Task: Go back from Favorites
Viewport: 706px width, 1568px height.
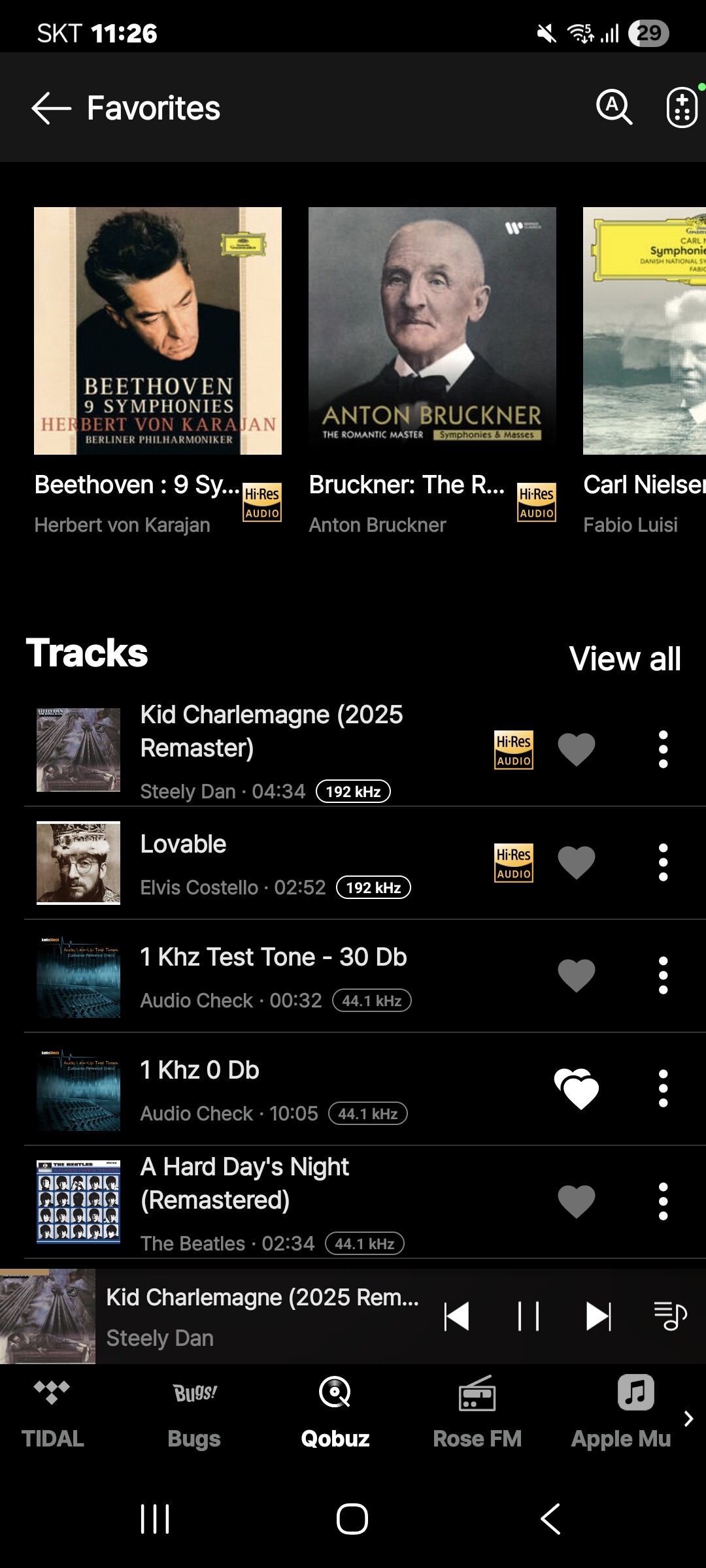Action: pyautogui.click(x=51, y=108)
